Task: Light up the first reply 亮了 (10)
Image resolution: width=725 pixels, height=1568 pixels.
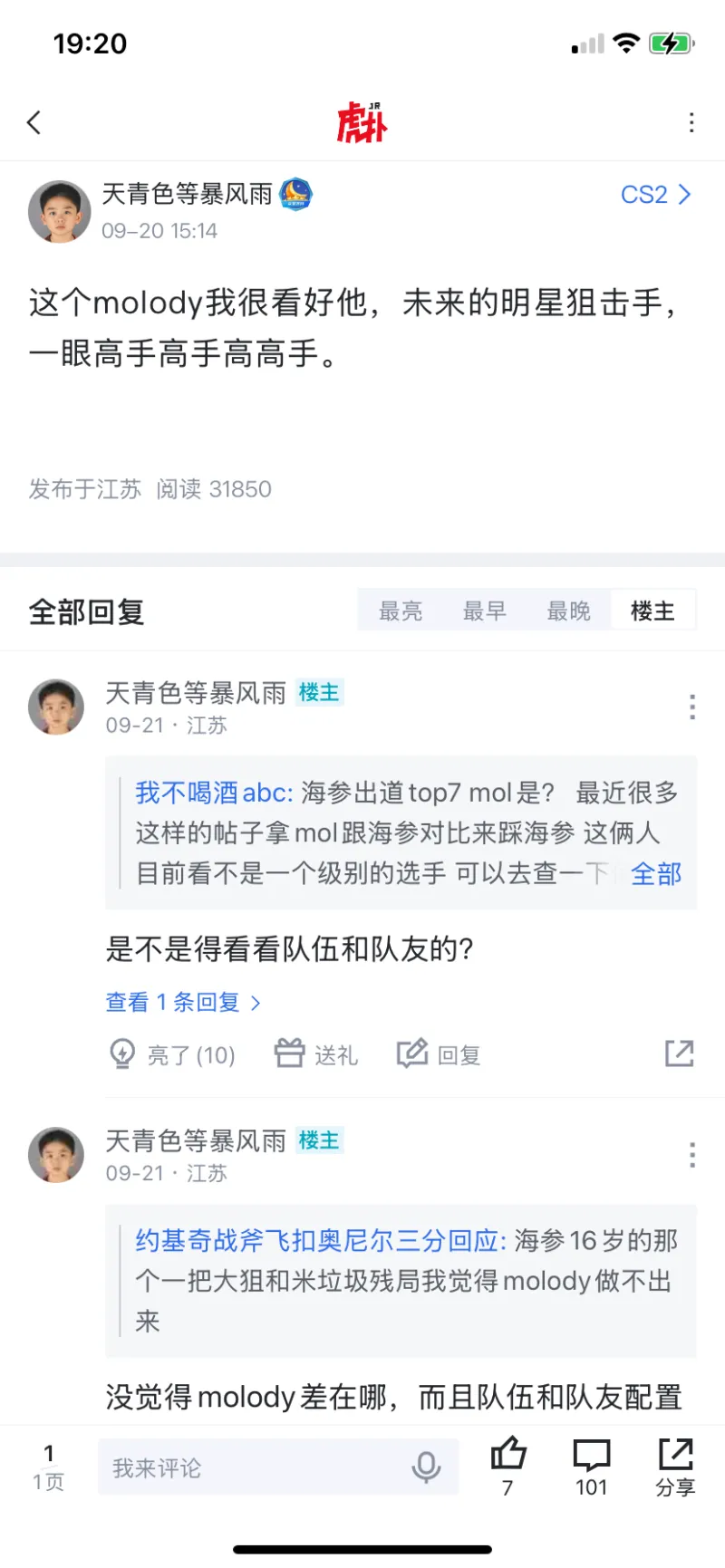Action: point(172,1054)
